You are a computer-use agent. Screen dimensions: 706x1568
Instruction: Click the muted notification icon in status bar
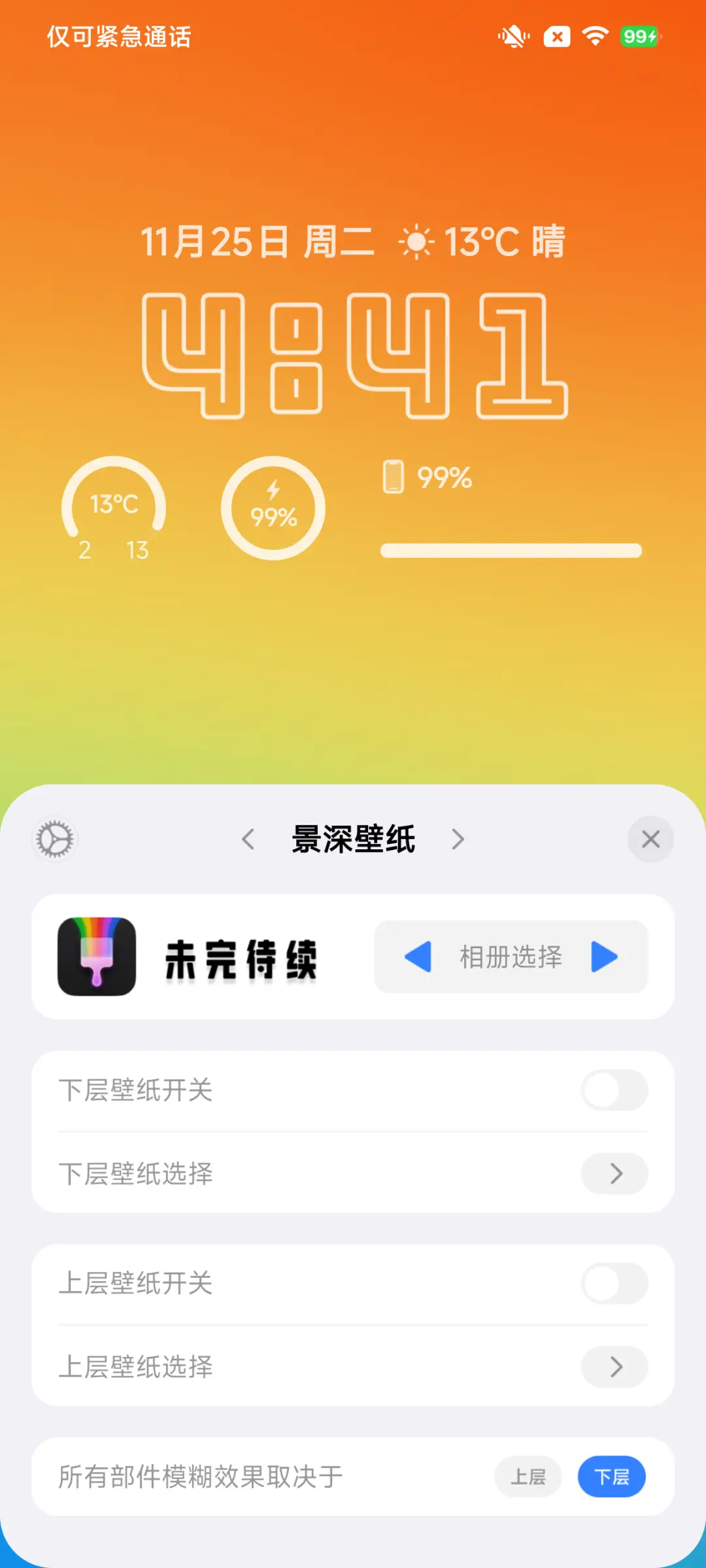[514, 37]
